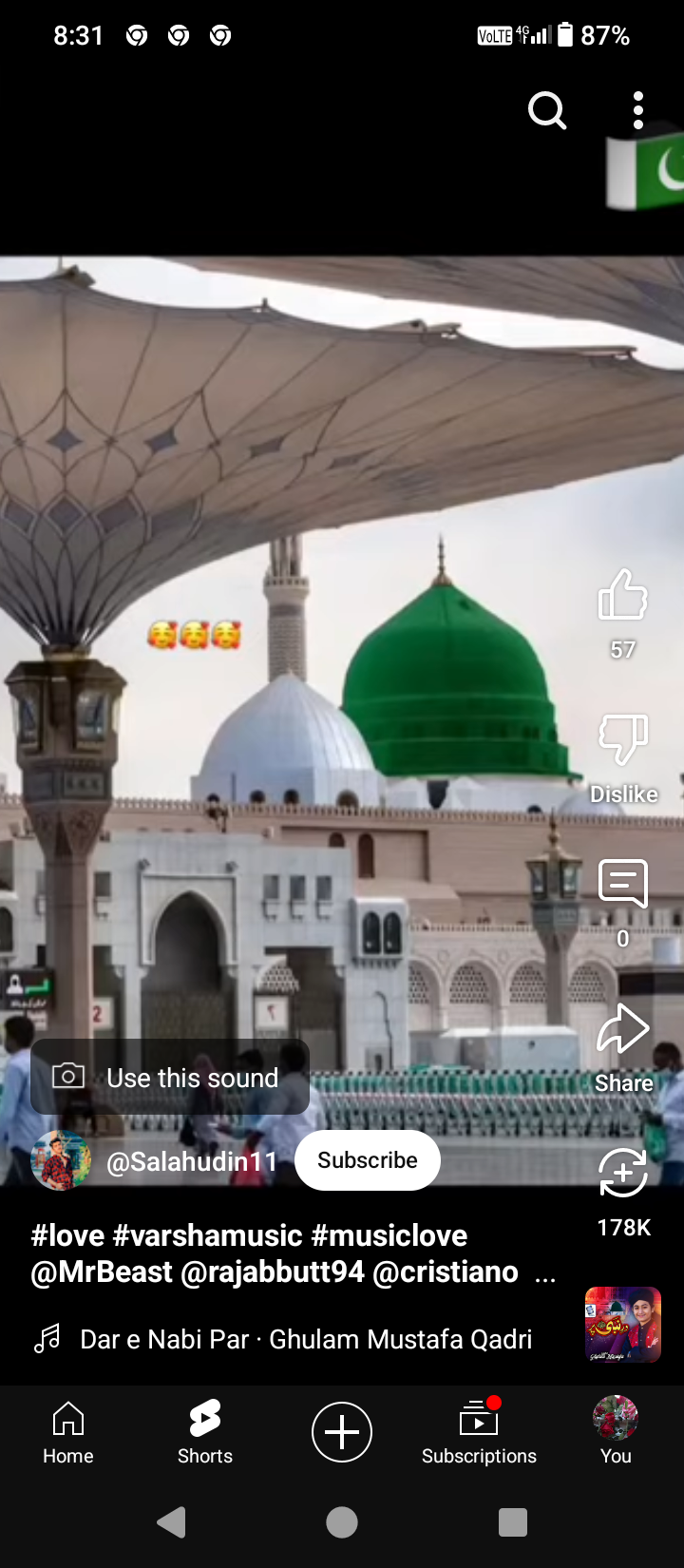Go back with the system back button
Image resolution: width=684 pixels, height=1568 pixels.
coord(172,1522)
